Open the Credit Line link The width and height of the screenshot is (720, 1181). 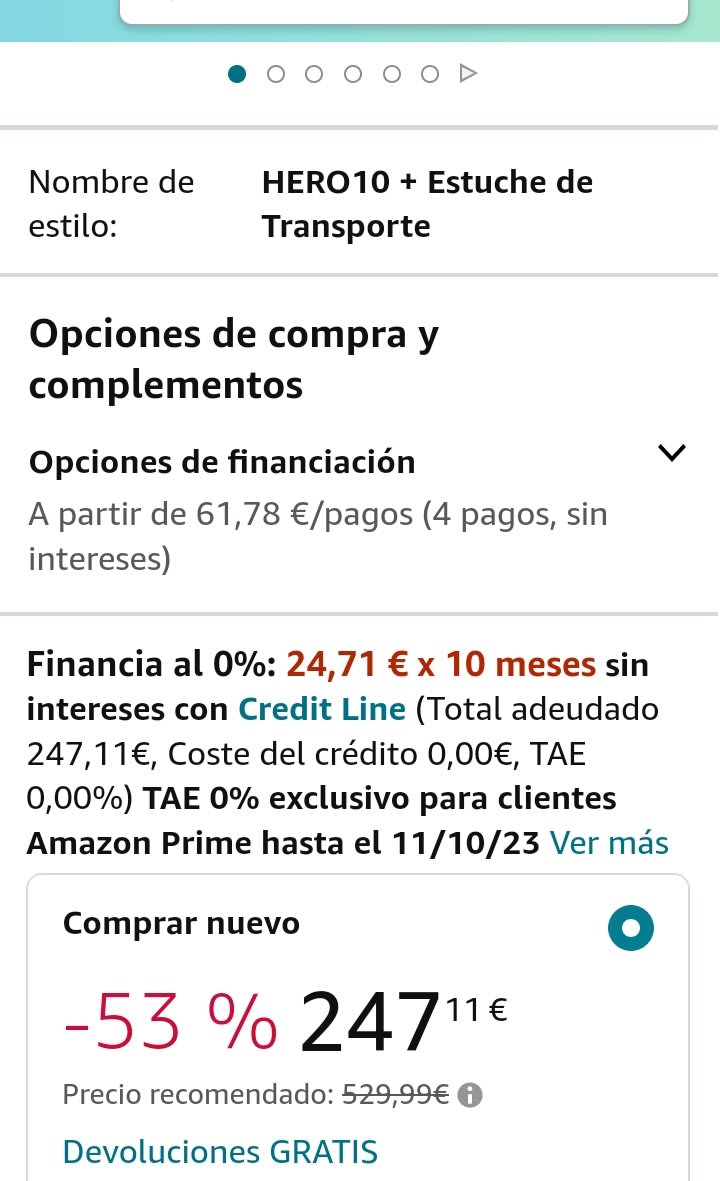tap(322, 709)
